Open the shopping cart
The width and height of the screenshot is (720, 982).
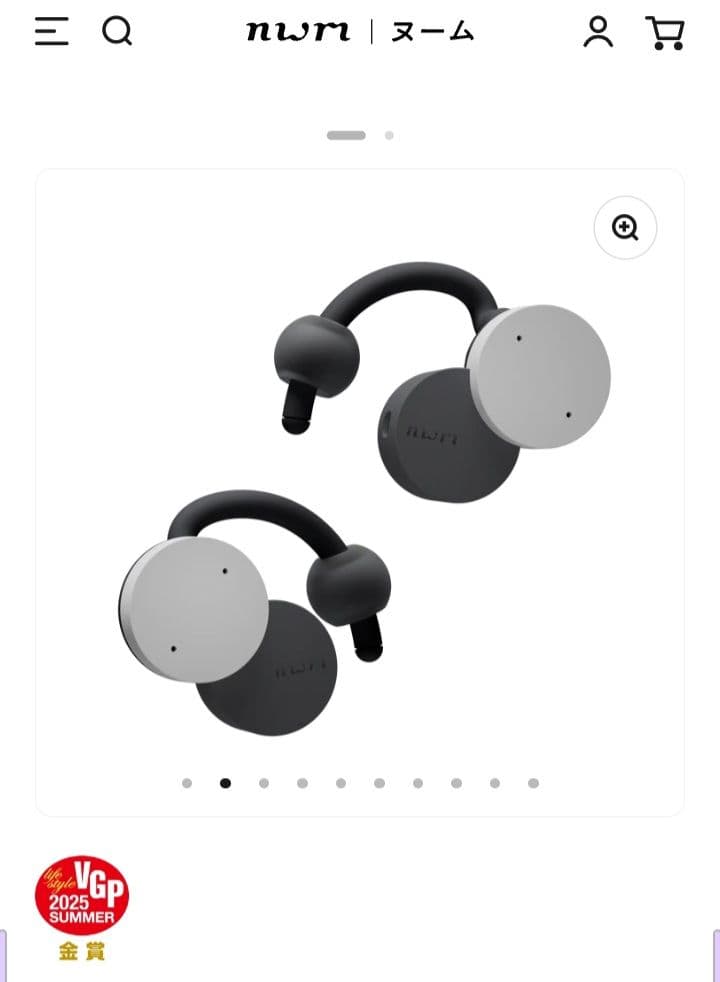(665, 32)
